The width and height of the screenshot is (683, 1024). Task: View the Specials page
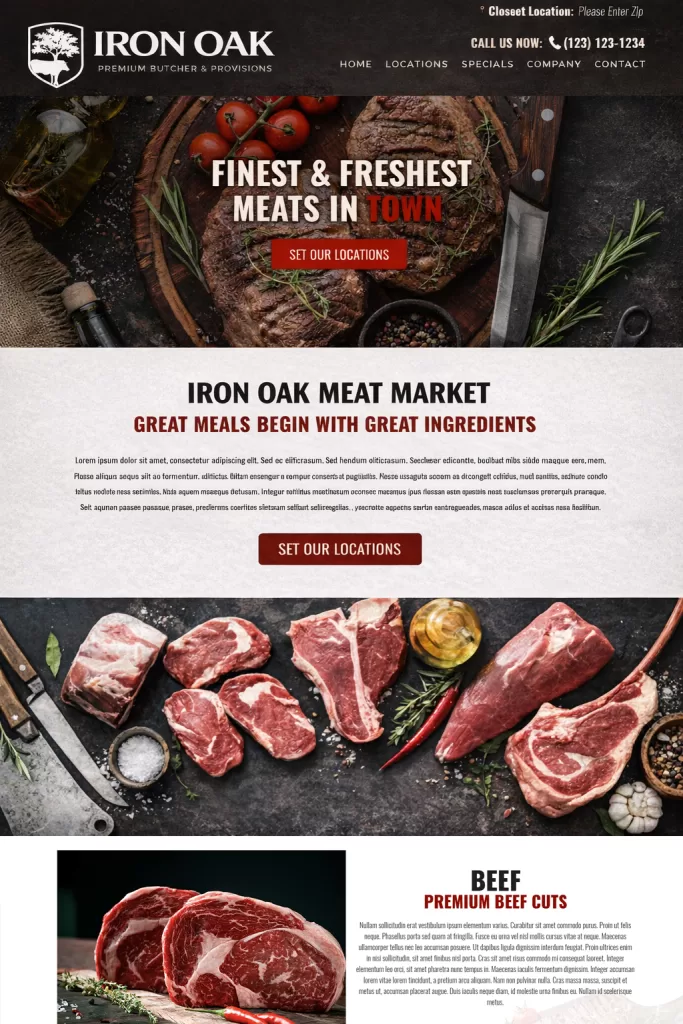pyautogui.click(x=487, y=64)
